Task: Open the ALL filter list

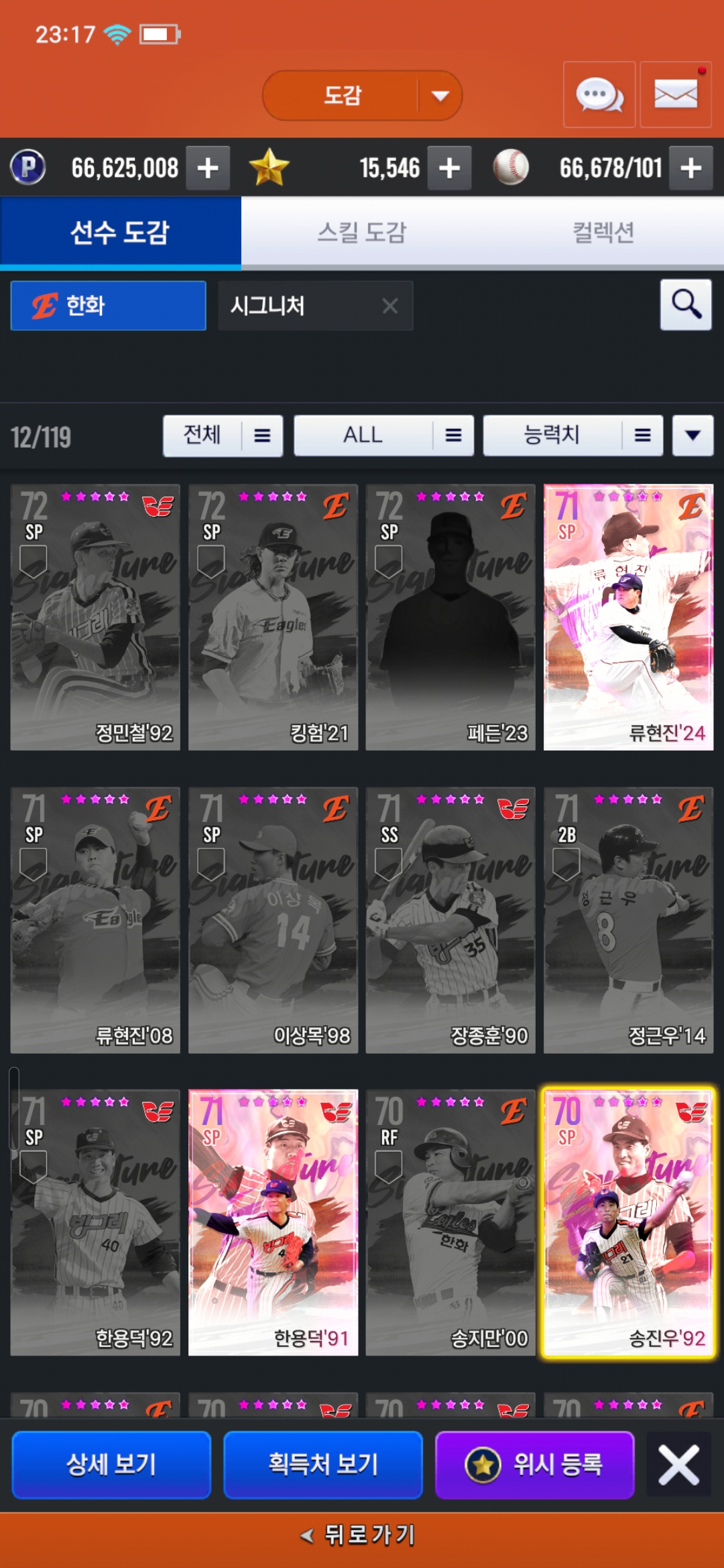Action: pyautogui.click(x=383, y=436)
